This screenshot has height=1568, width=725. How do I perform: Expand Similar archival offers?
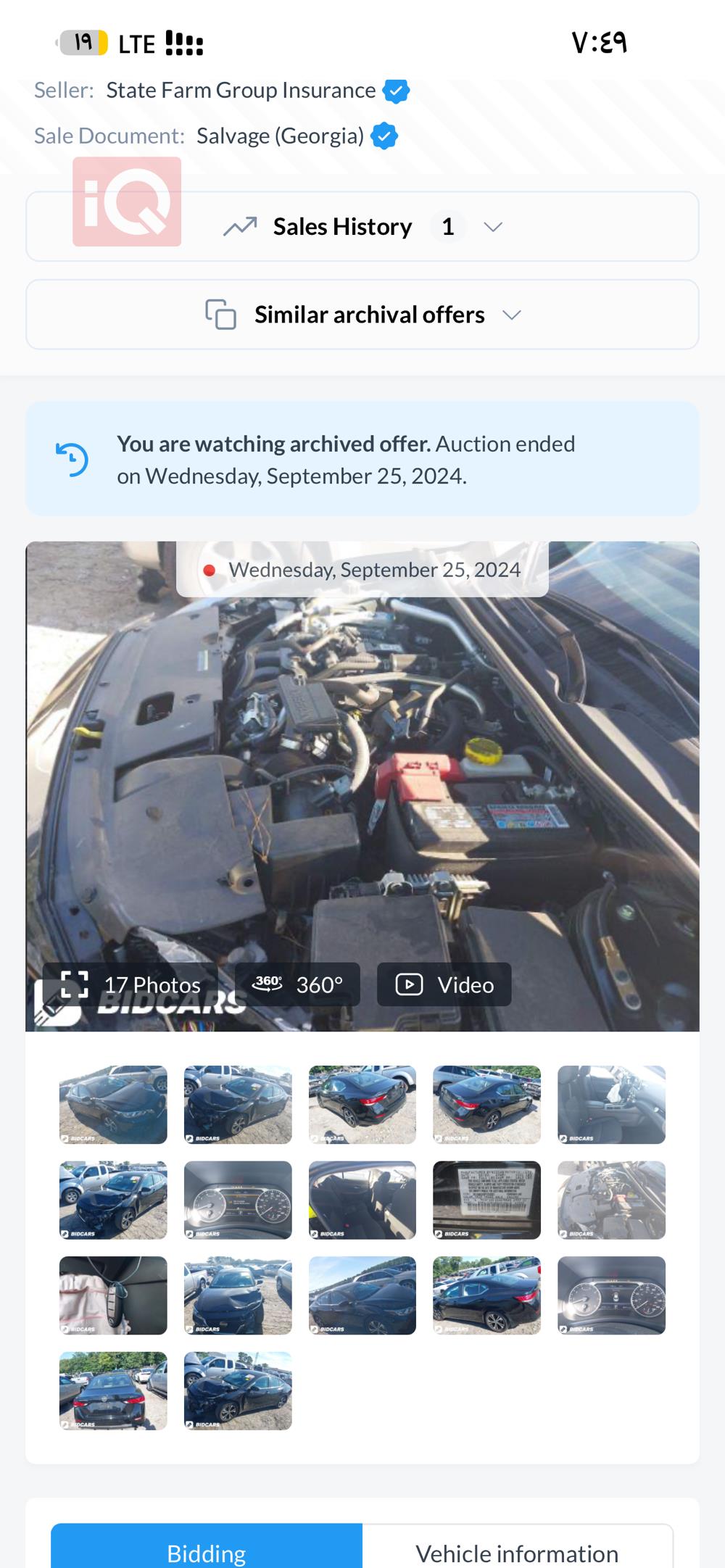pyautogui.click(x=362, y=315)
